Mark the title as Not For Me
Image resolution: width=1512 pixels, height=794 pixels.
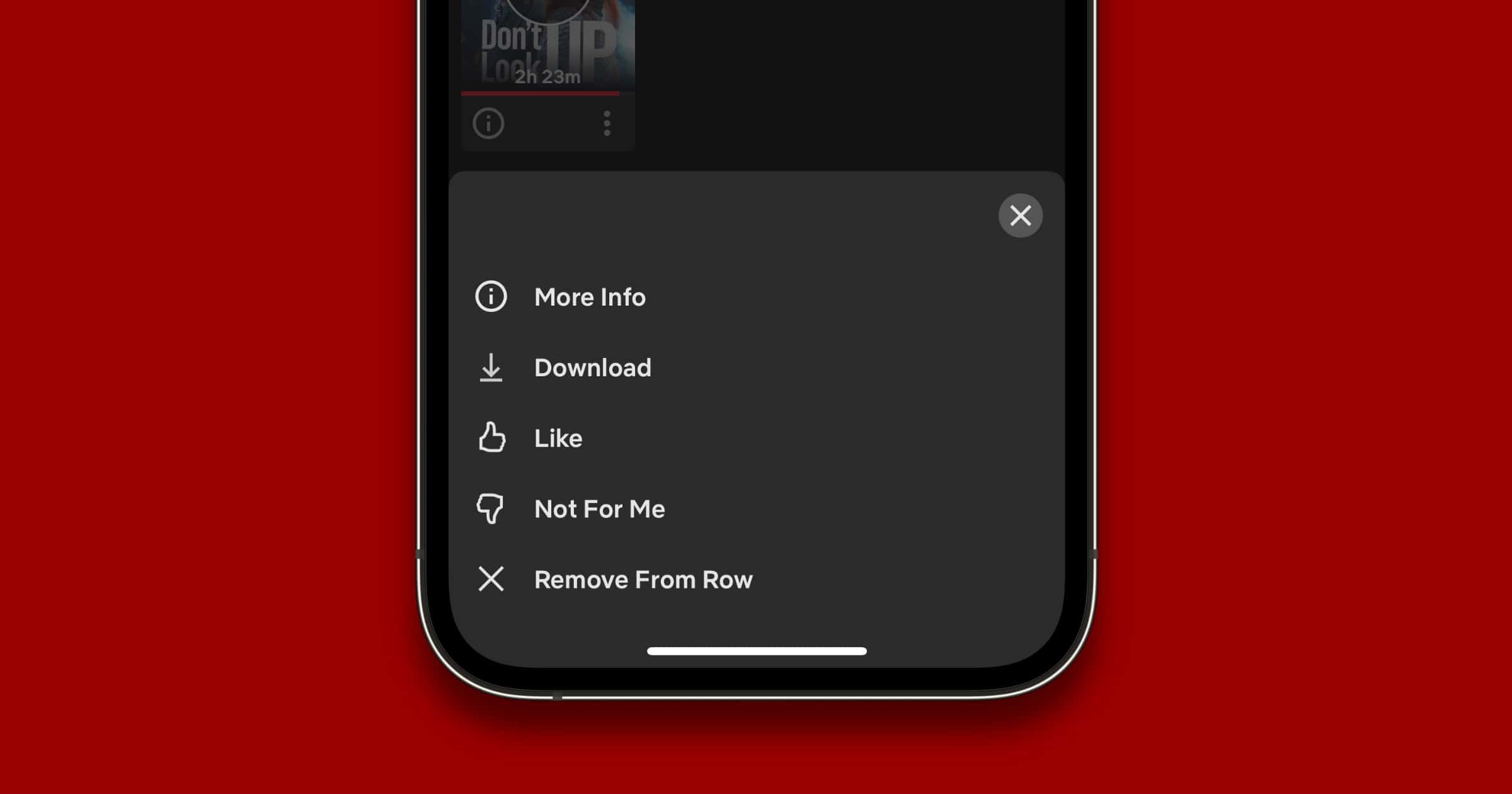[598, 509]
